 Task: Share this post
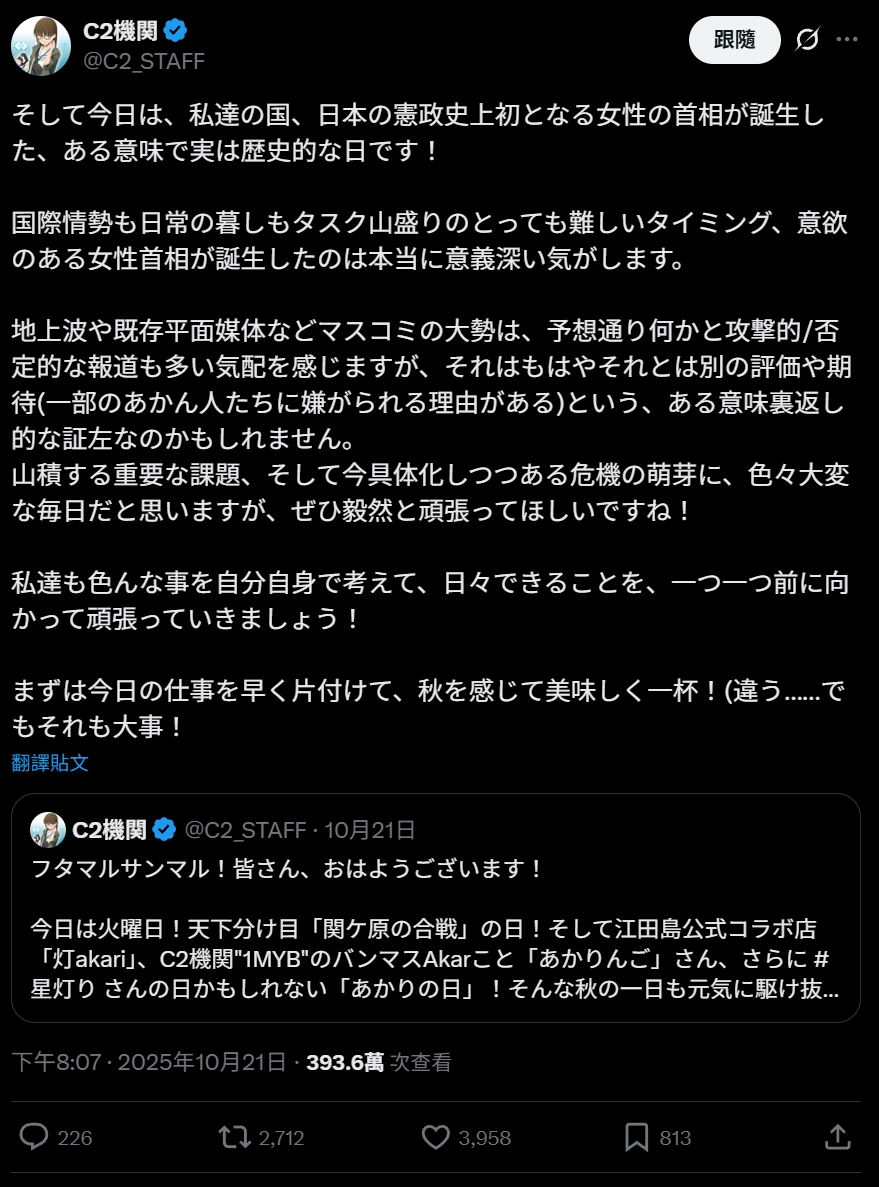click(x=838, y=1137)
